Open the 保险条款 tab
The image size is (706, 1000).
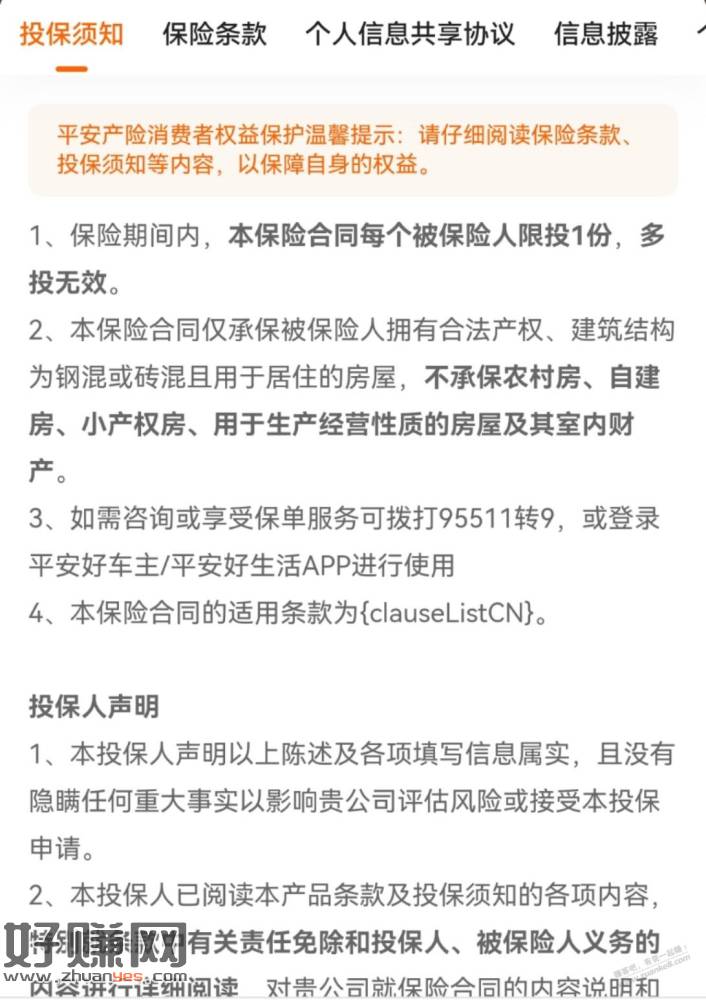(214, 34)
